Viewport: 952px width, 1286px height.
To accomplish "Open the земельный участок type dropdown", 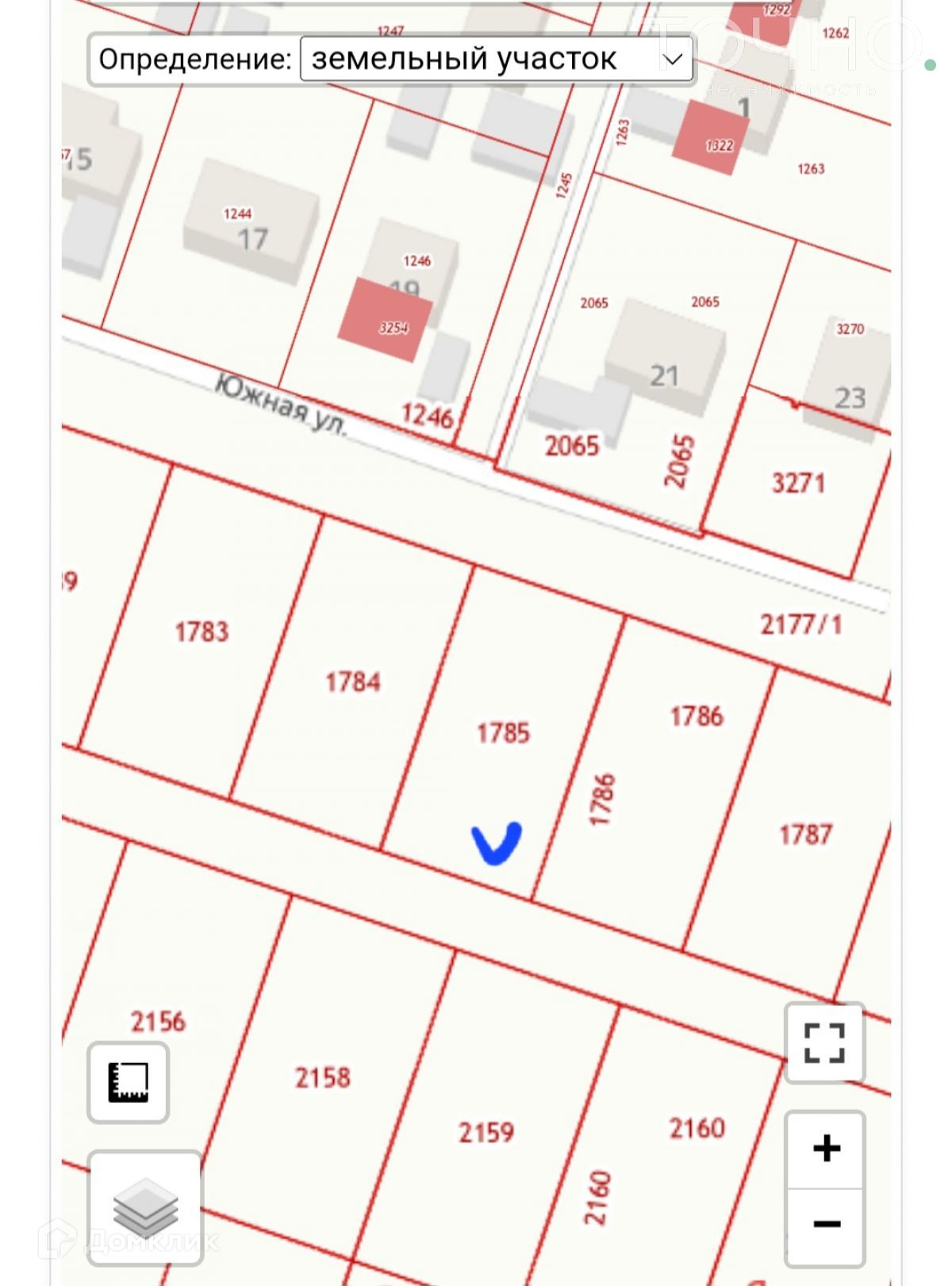I will click(x=497, y=59).
